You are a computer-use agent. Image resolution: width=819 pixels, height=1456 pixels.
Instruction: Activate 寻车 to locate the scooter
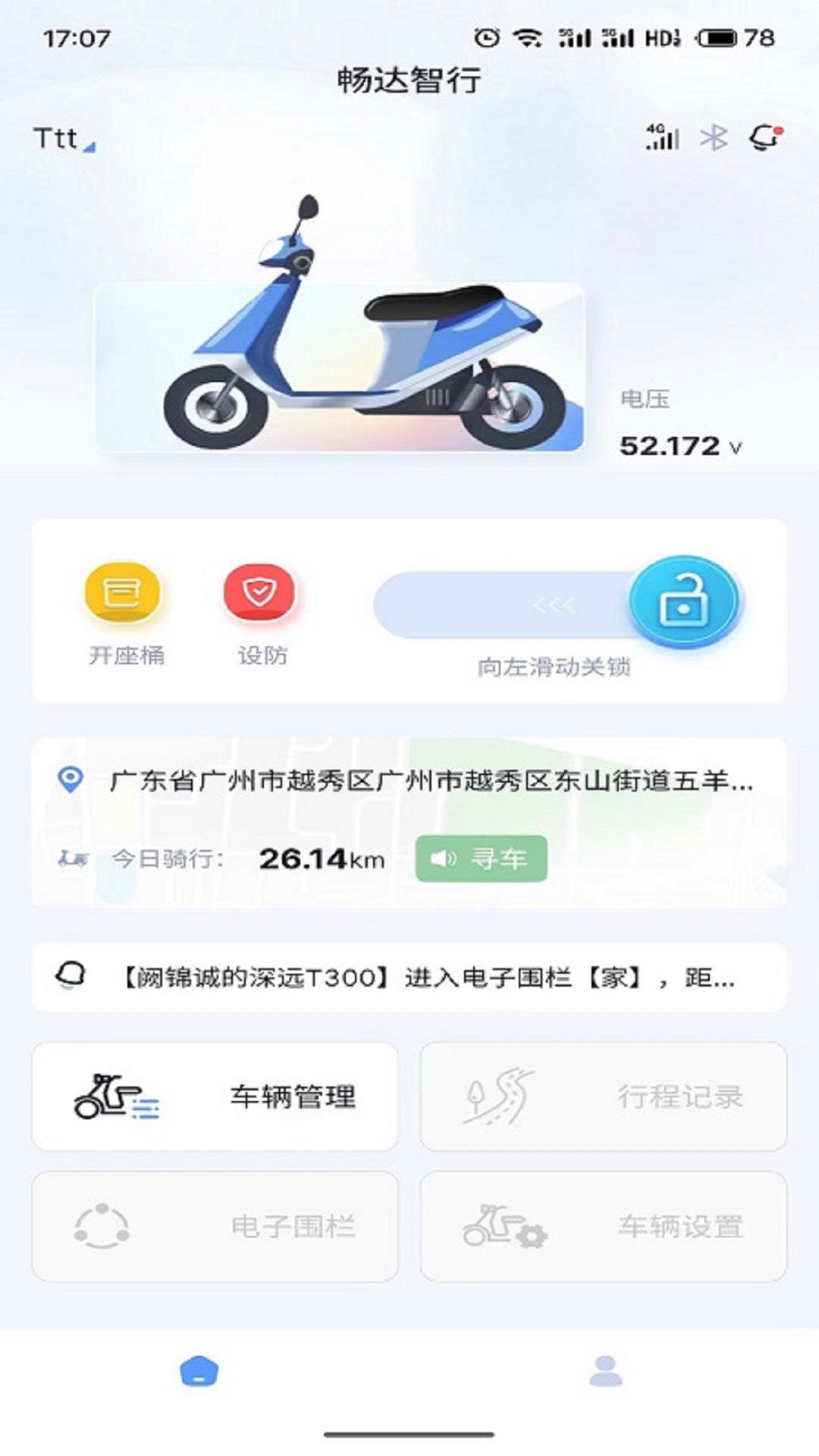(x=482, y=858)
